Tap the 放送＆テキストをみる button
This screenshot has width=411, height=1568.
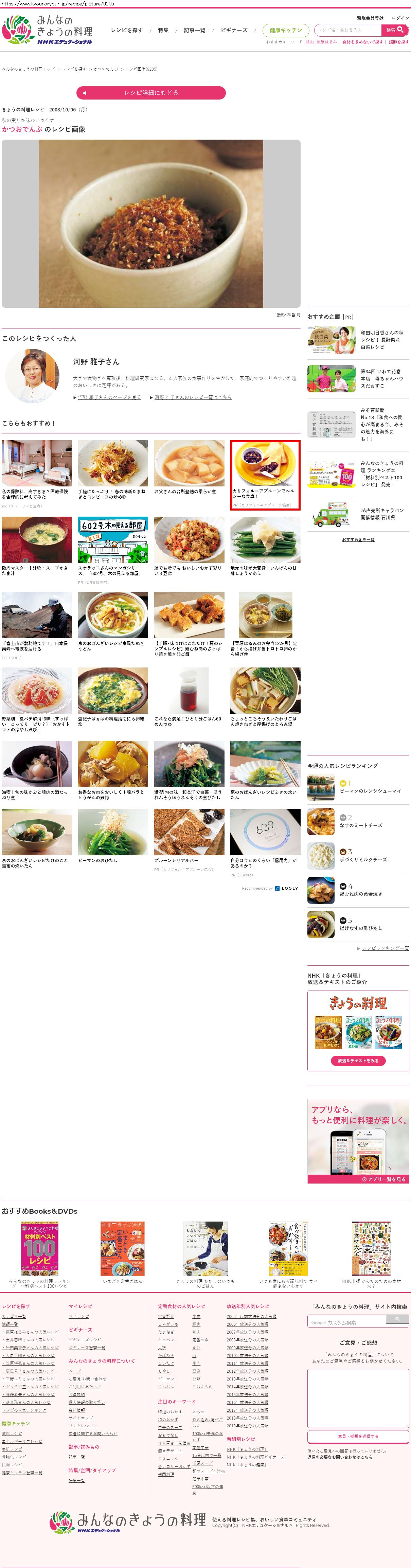coord(358,1060)
